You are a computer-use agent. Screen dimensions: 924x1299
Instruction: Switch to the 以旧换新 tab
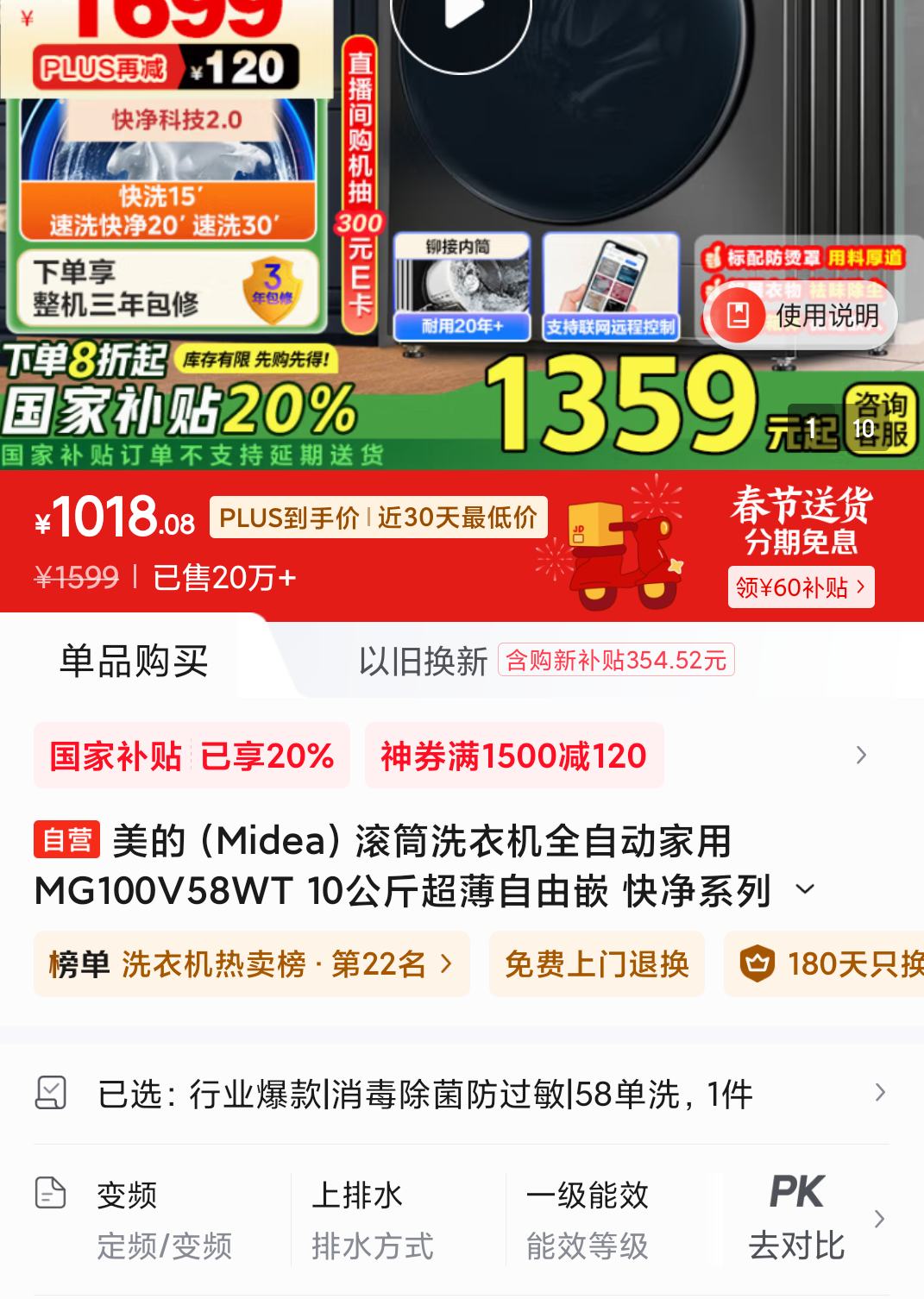(423, 662)
